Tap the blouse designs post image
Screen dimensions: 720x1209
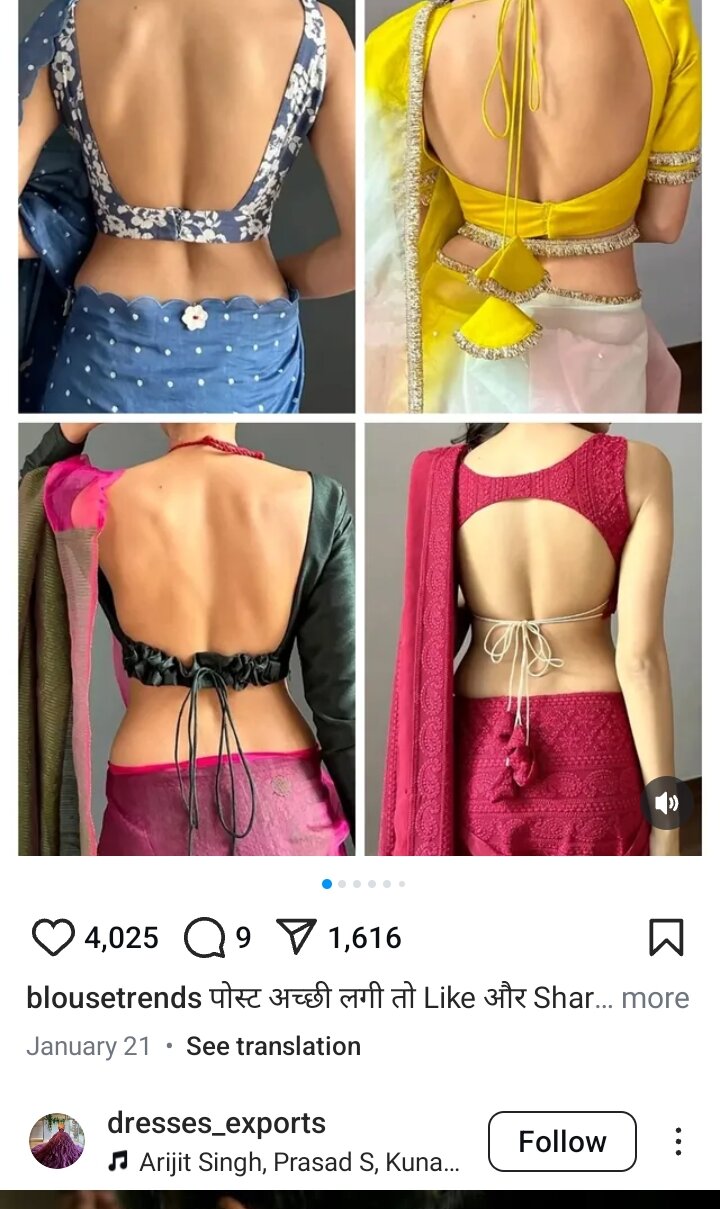pyautogui.click(x=360, y=430)
